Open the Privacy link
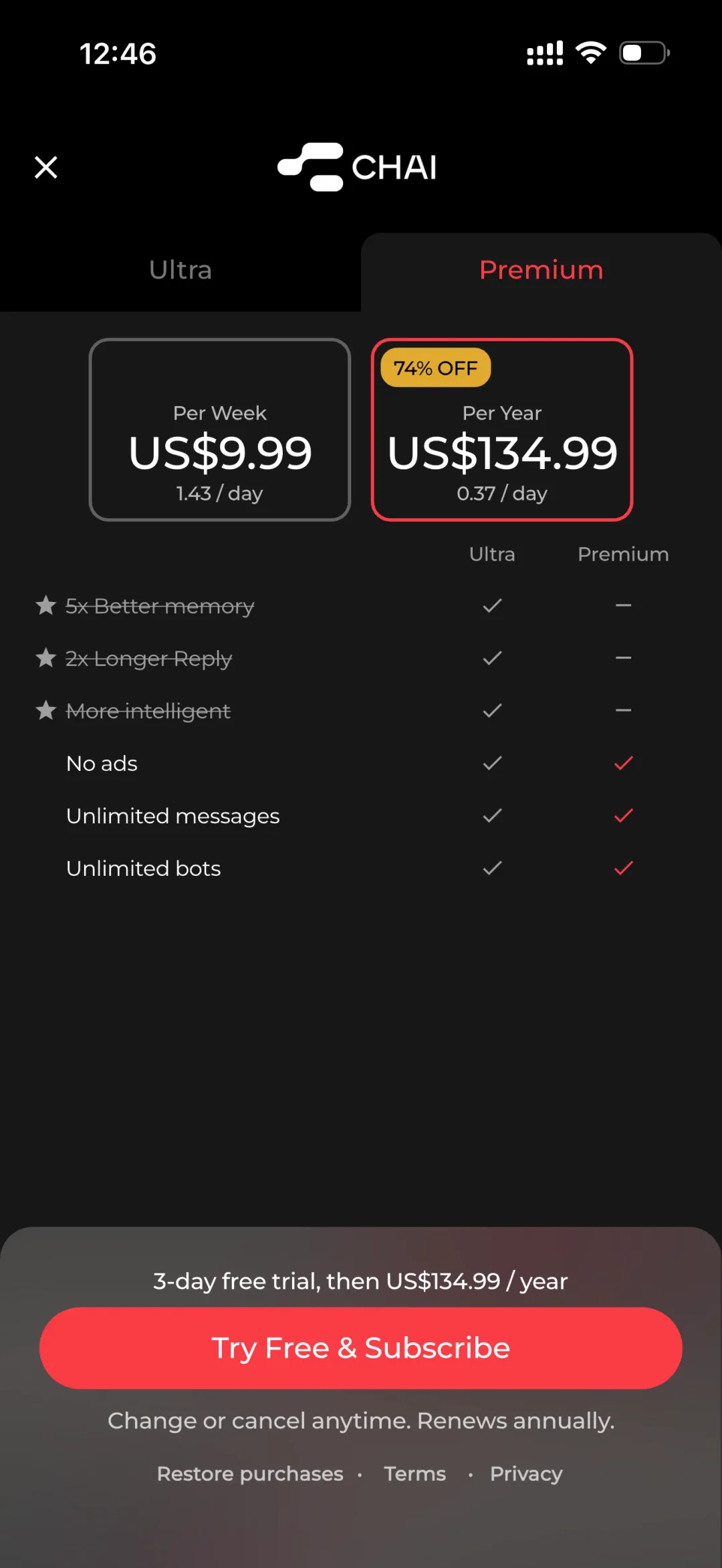The image size is (722, 1568). [x=526, y=1473]
